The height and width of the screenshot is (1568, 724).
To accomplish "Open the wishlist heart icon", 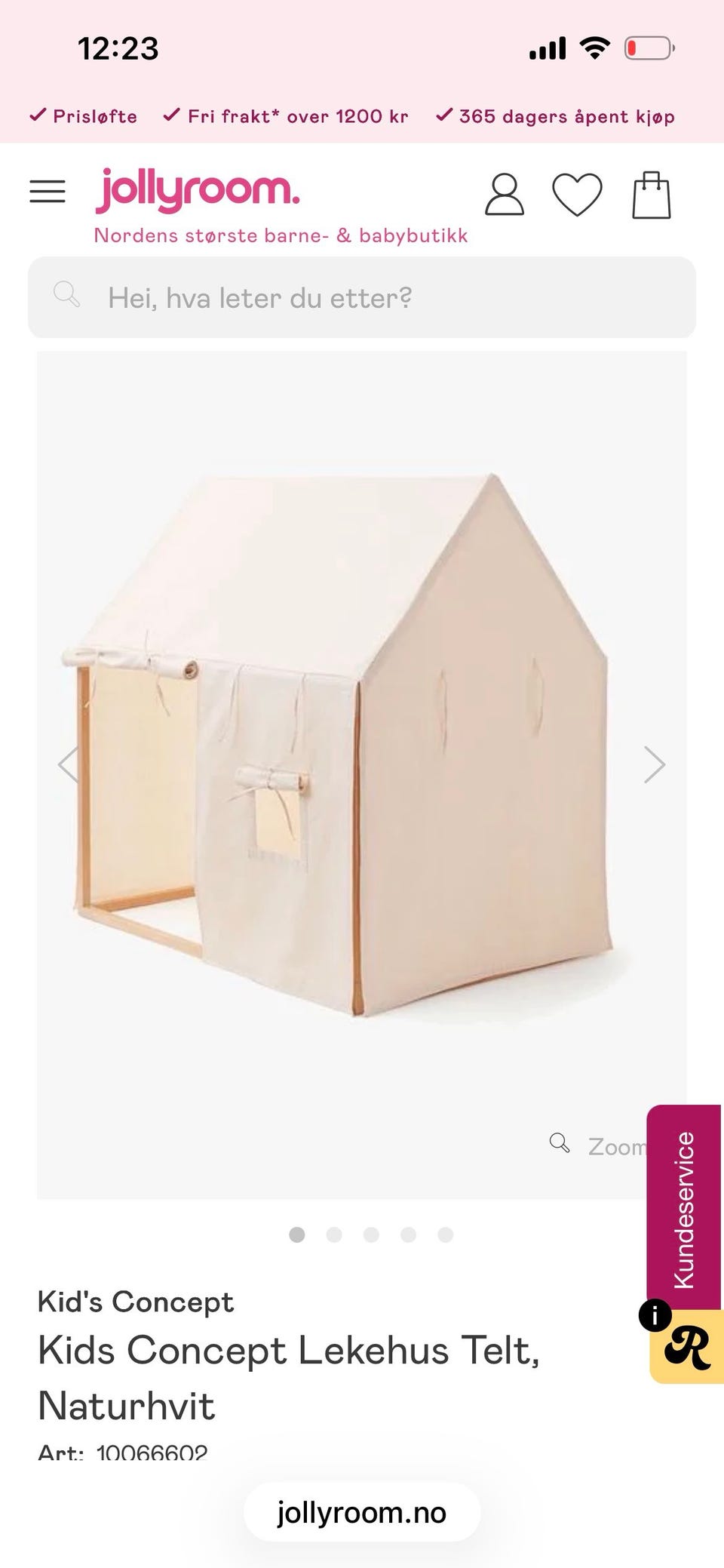I will point(577,195).
